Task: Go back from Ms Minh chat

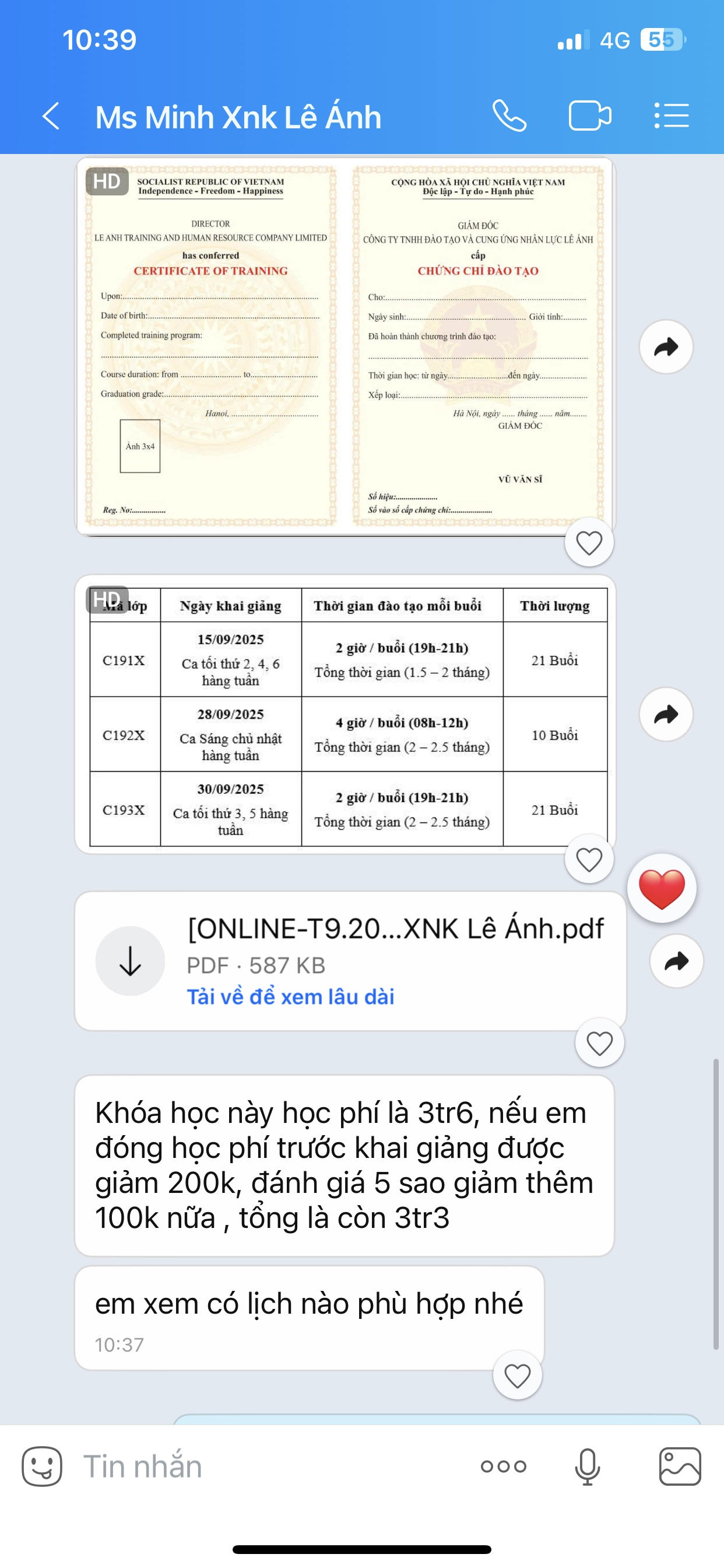Action: (51, 116)
